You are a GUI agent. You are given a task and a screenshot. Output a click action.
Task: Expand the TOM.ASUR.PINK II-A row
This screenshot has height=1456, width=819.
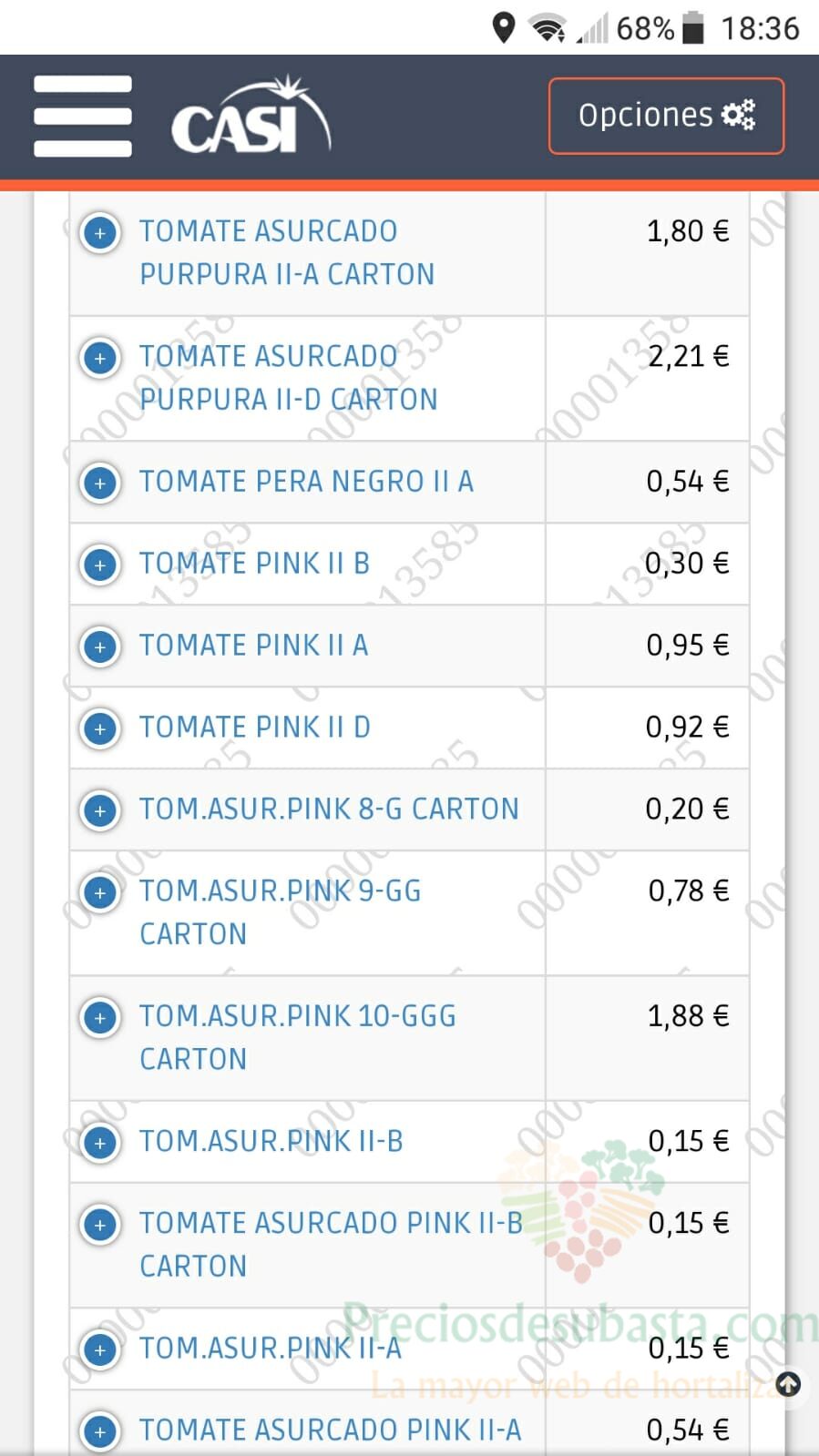pyautogui.click(x=100, y=1349)
